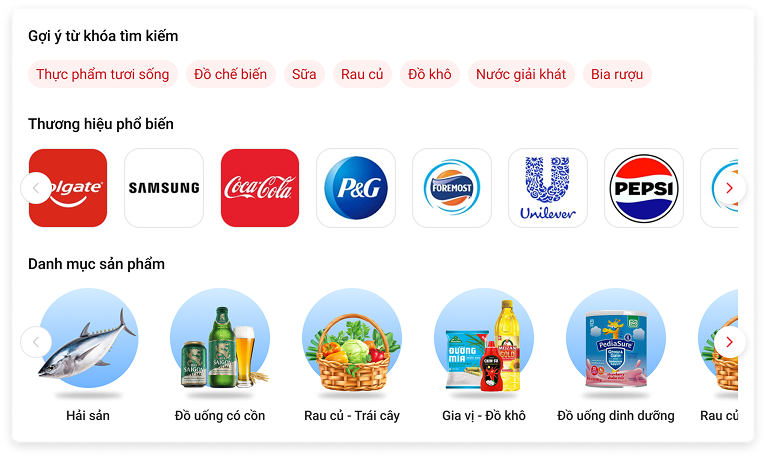Image resolution: width=766 pixels, height=458 pixels.
Task: Show next brands with the right arrow
Action: pyautogui.click(x=729, y=188)
